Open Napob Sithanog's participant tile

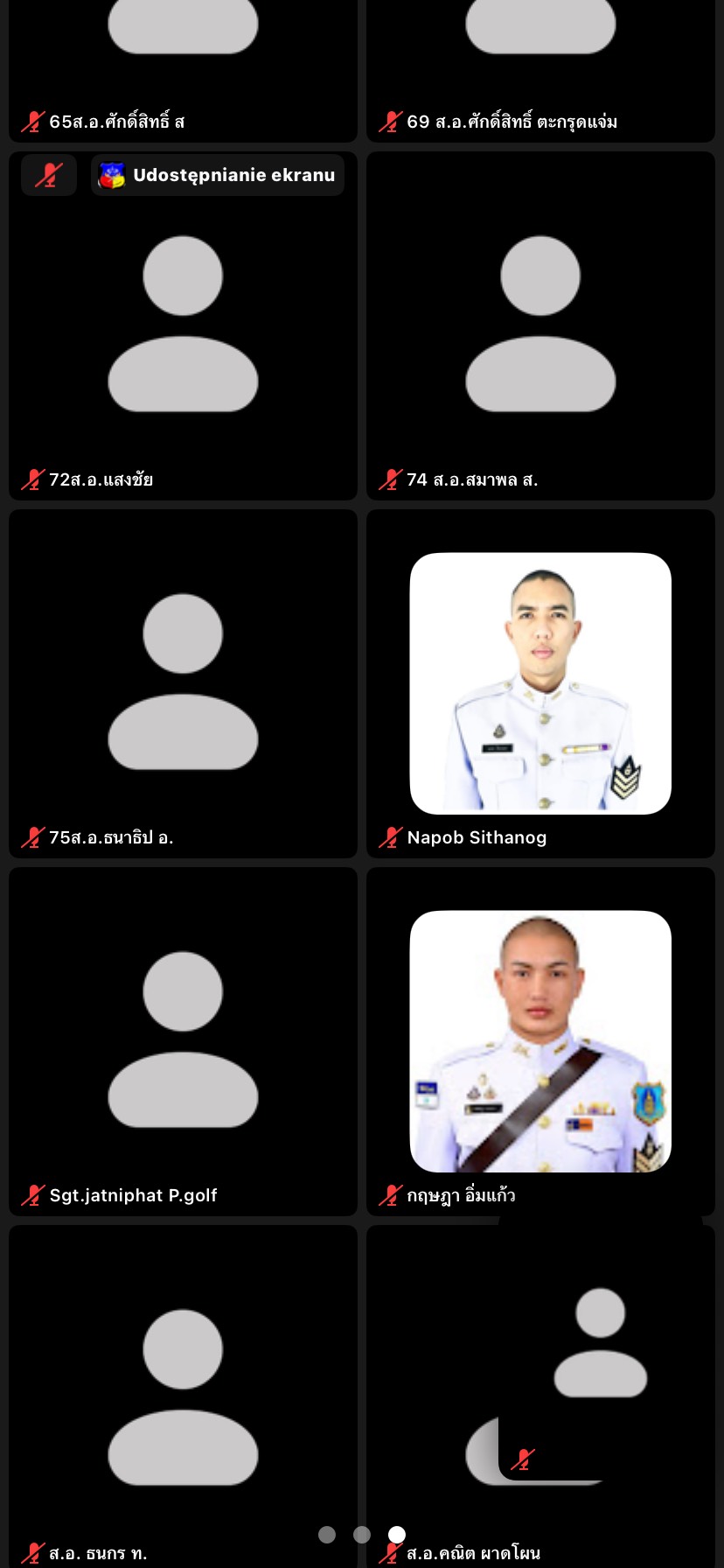point(540,683)
